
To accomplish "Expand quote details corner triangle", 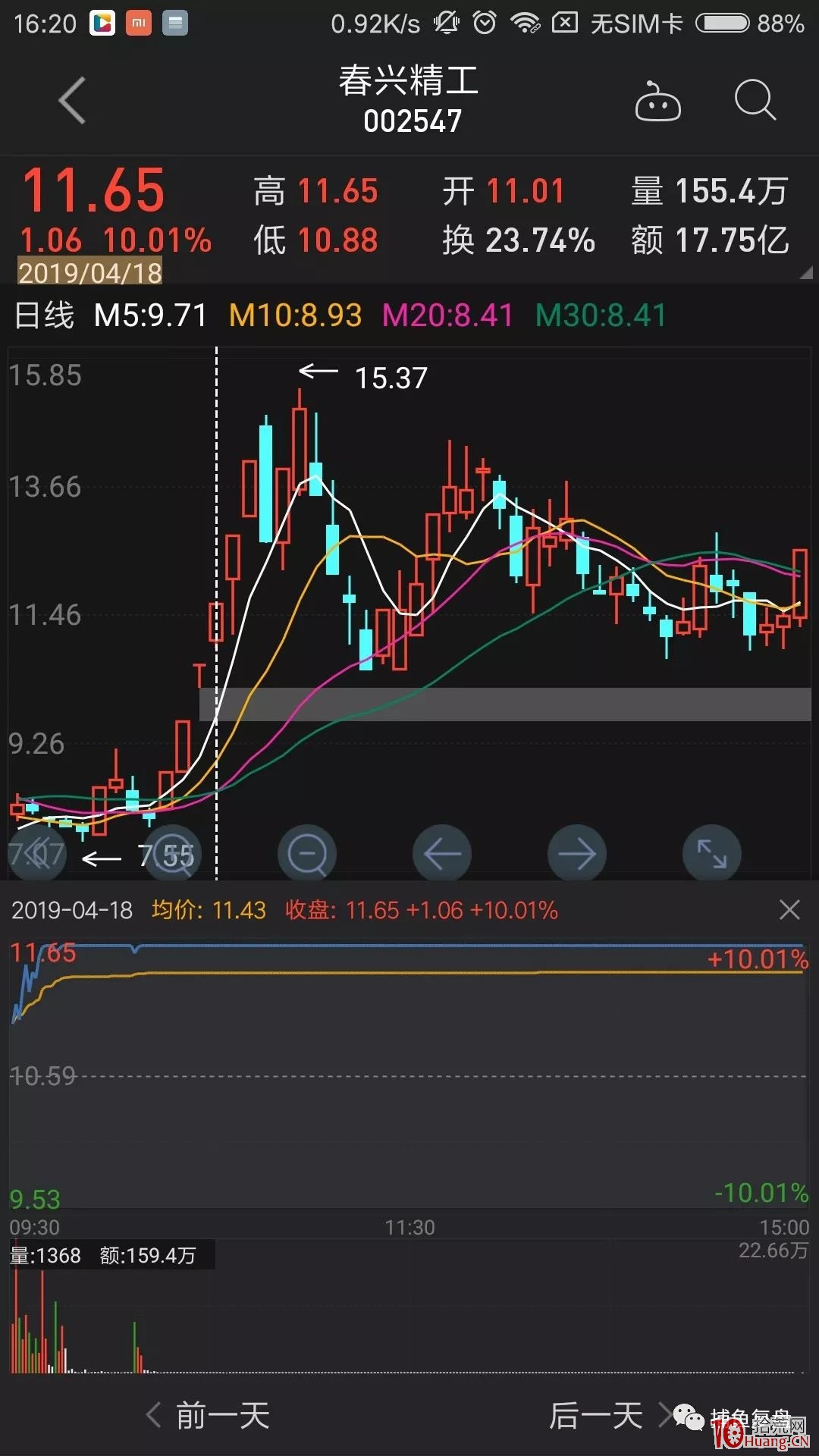I will click(x=806, y=272).
